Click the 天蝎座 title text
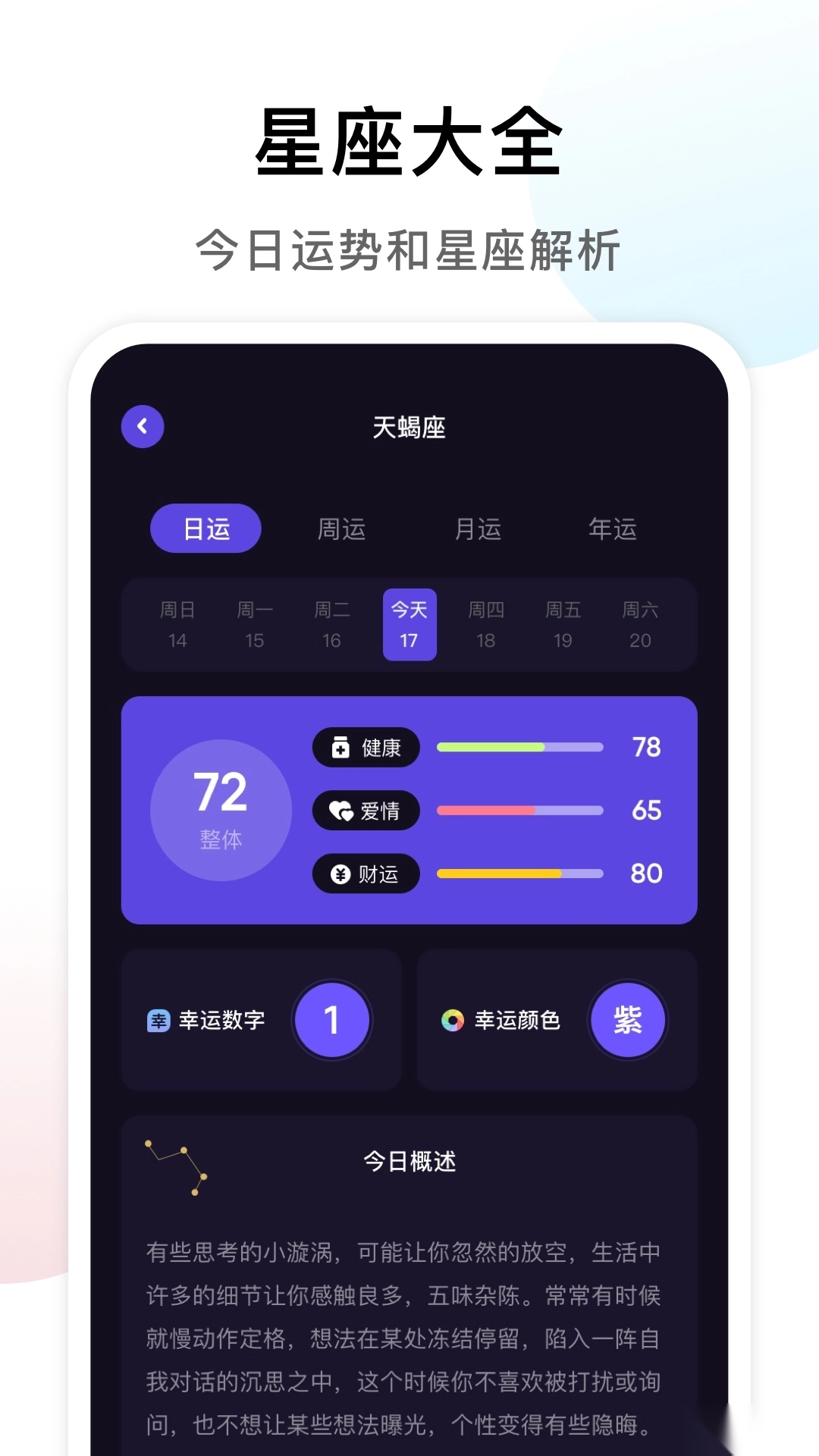Screen dimensions: 819x1456 click(409, 427)
